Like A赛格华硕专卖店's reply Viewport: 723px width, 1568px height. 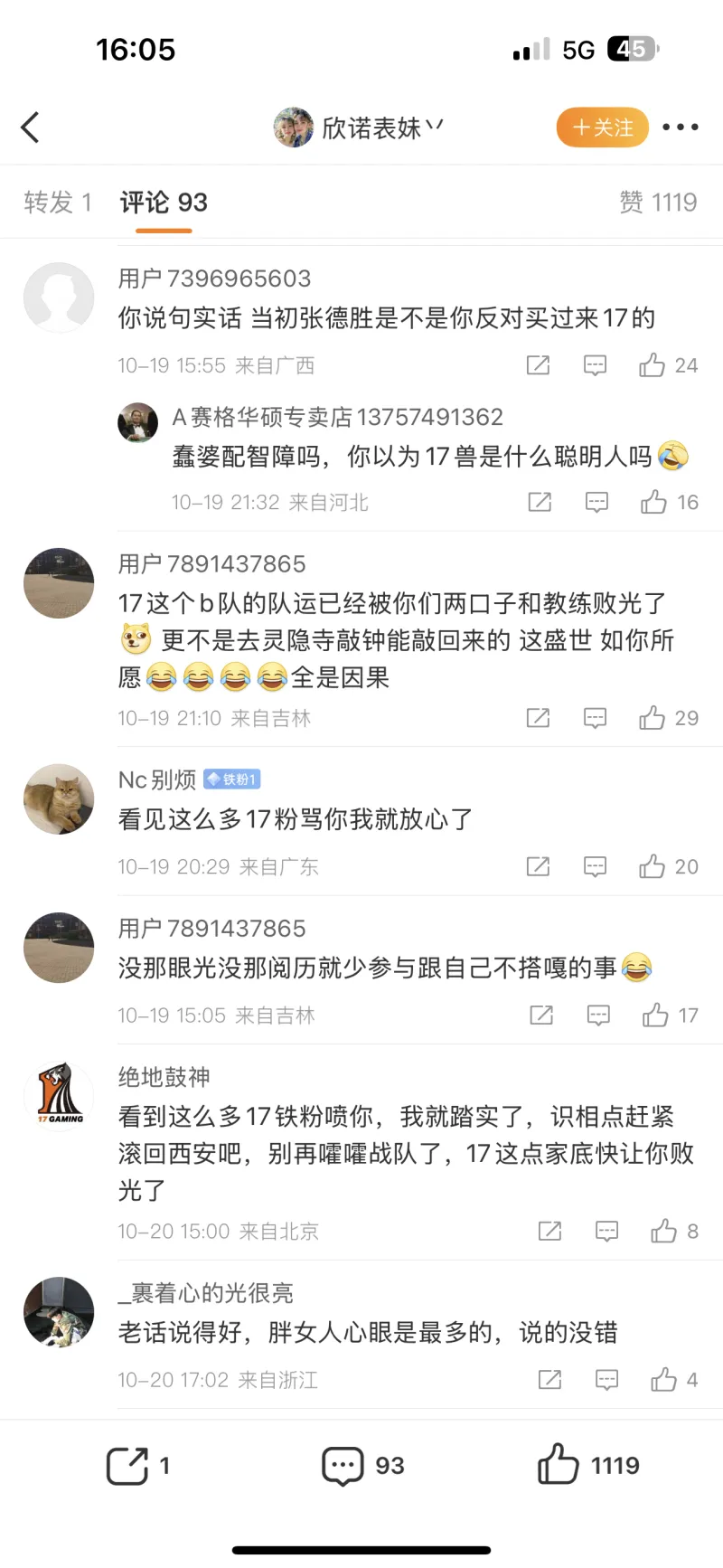654,502
